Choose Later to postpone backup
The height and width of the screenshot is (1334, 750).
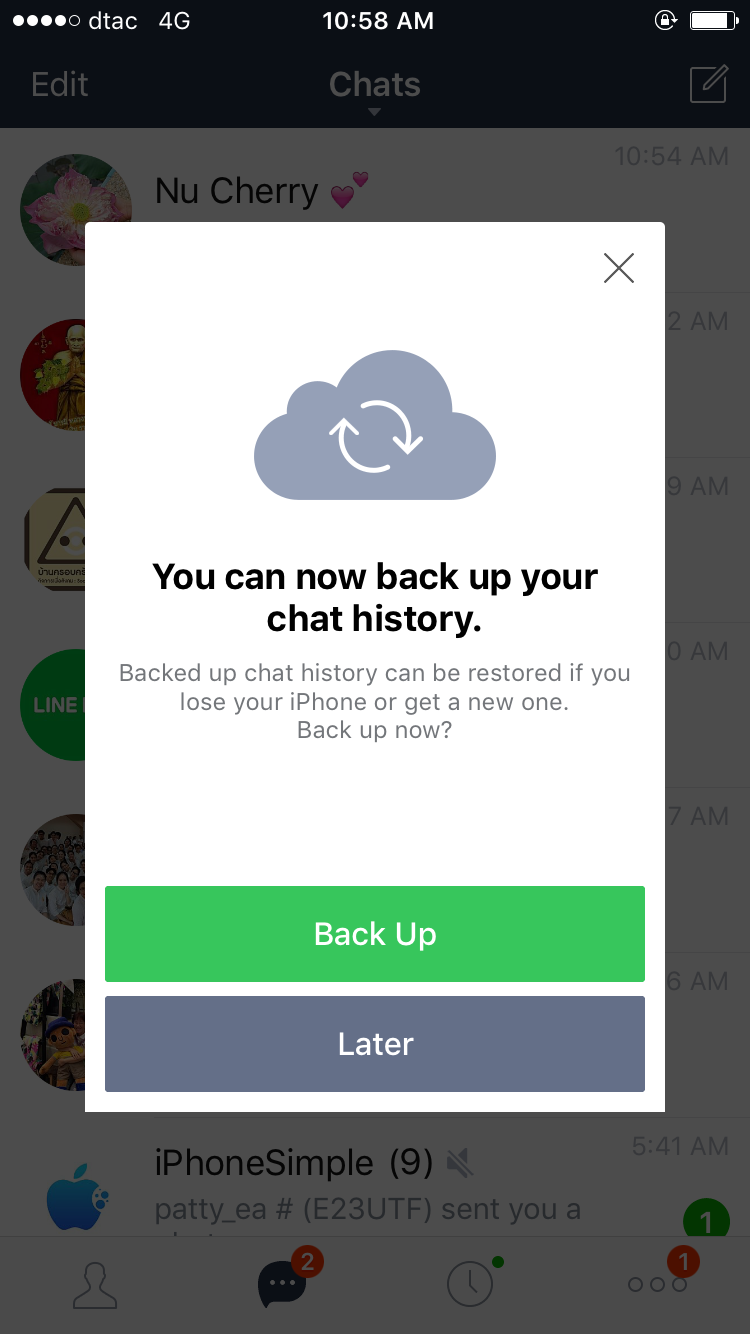[x=375, y=1044]
